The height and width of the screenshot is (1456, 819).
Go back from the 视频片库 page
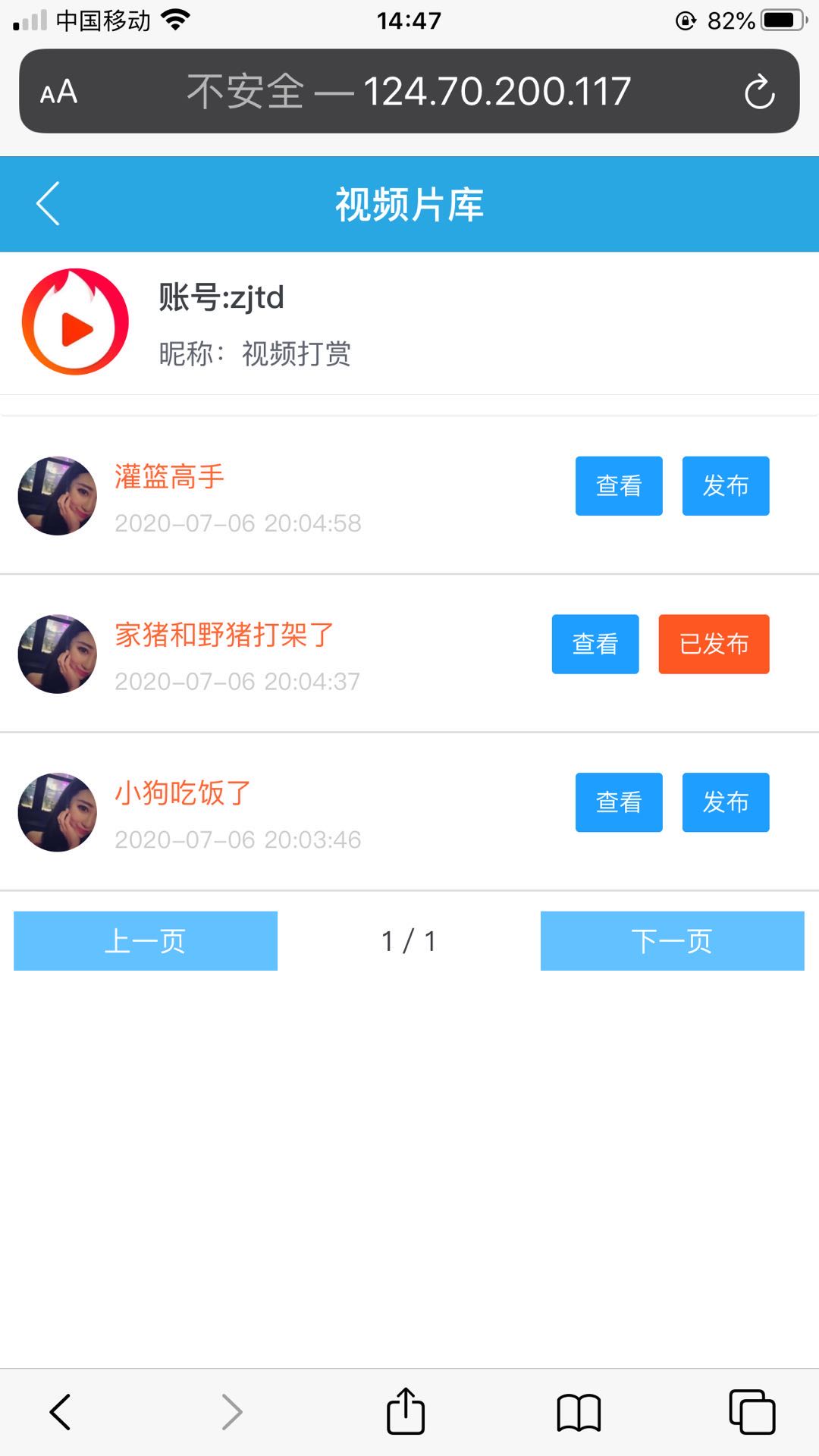pos(48,204)
